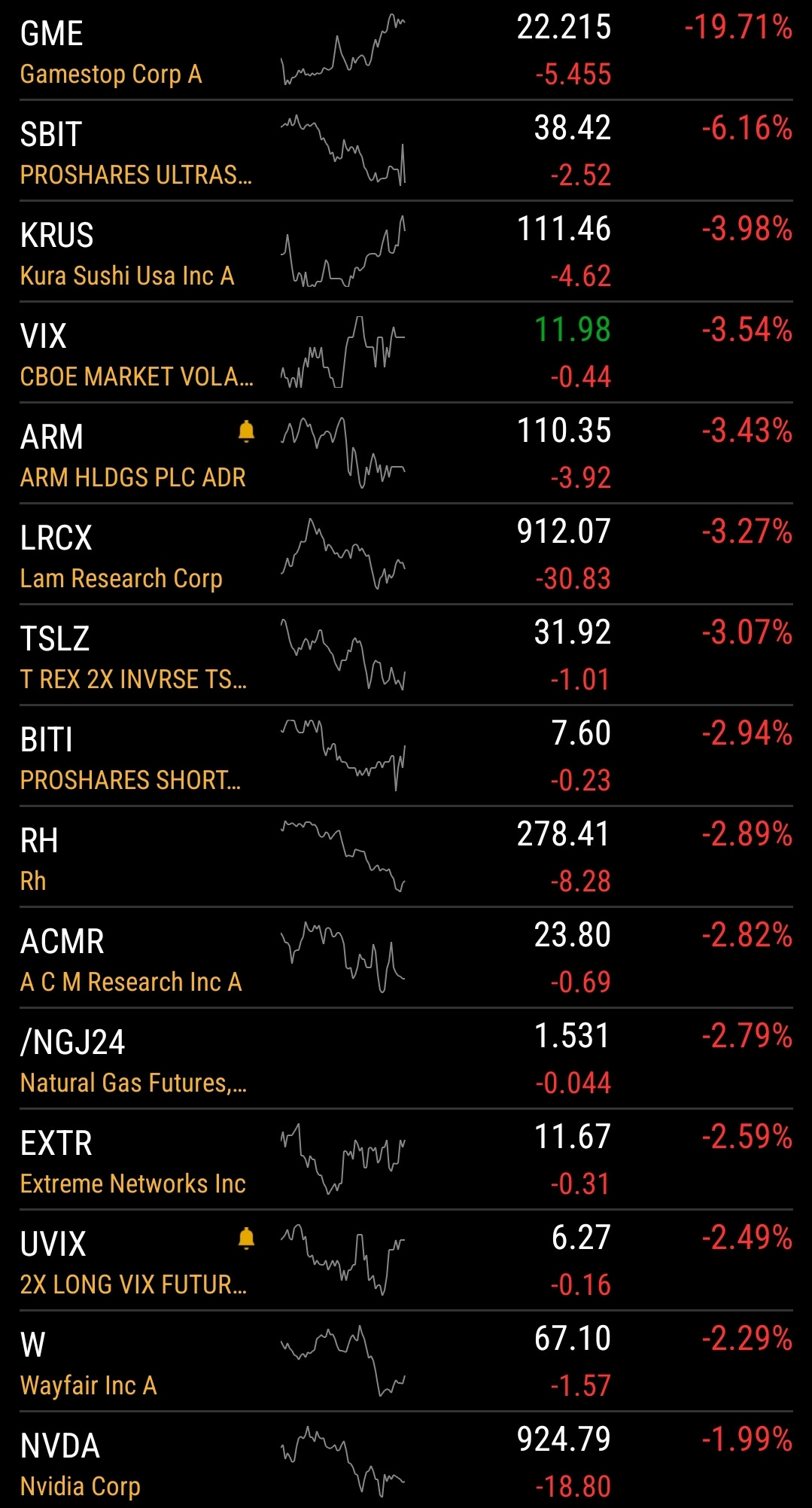Open Wayfair Inc A quote

pyautogui.click(x=406, y=1361)
